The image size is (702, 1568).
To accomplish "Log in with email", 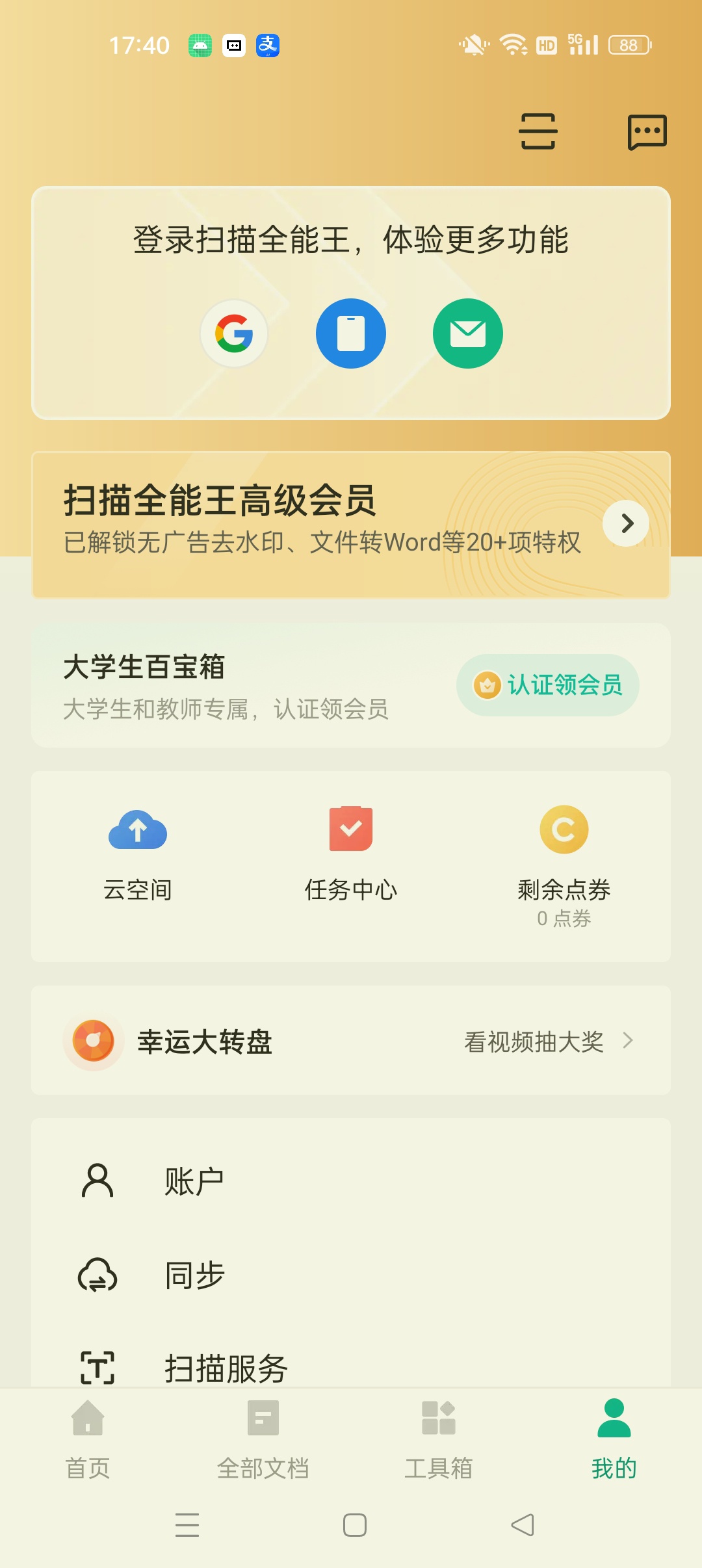I will tap(468, 333).
